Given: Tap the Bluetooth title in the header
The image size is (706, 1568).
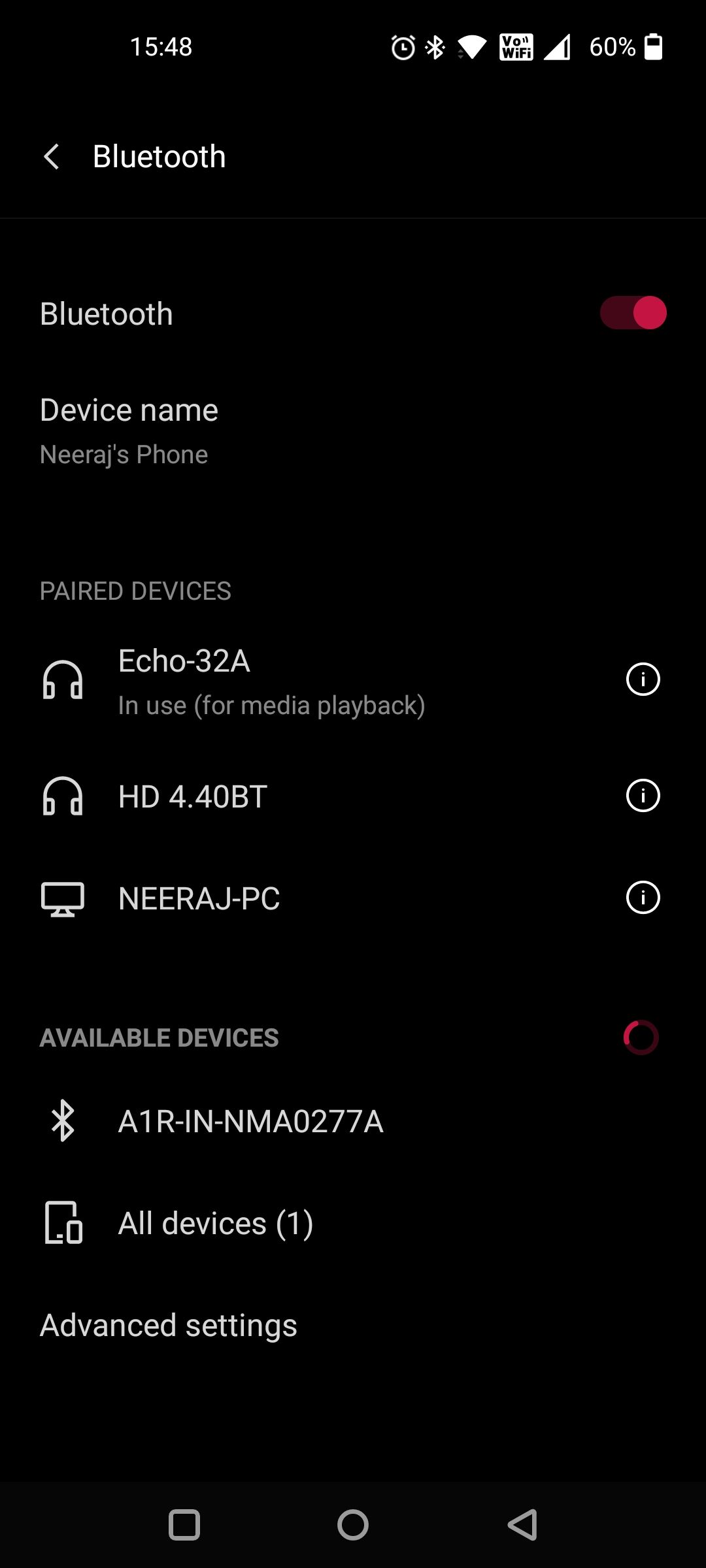Looking at the screenshot, I should [x=159, y=156].
